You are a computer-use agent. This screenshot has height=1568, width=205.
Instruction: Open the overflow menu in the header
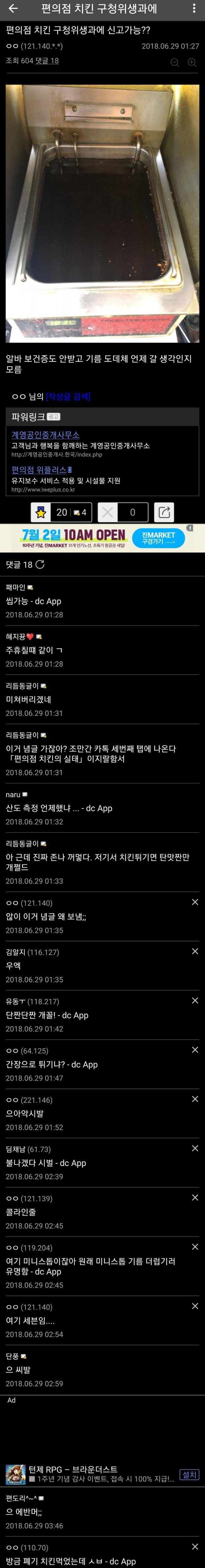tap(194, 9)
